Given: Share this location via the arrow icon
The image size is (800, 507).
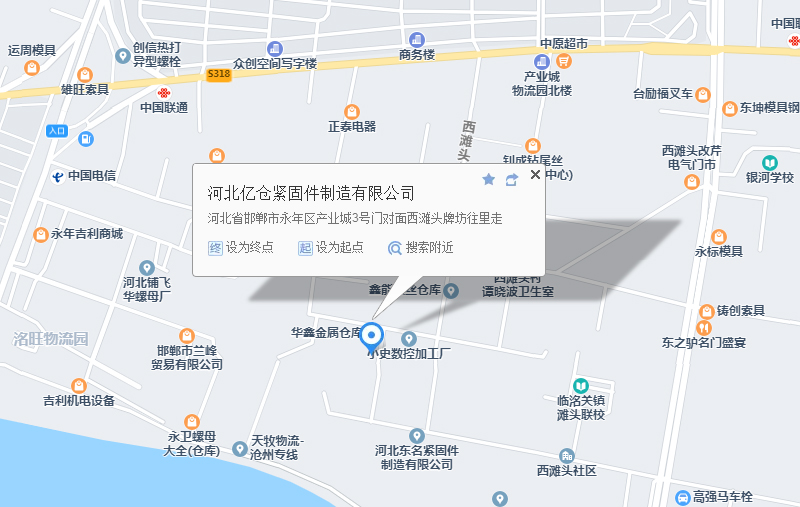Looking at the screenshot, I should (x=512, y=179).
